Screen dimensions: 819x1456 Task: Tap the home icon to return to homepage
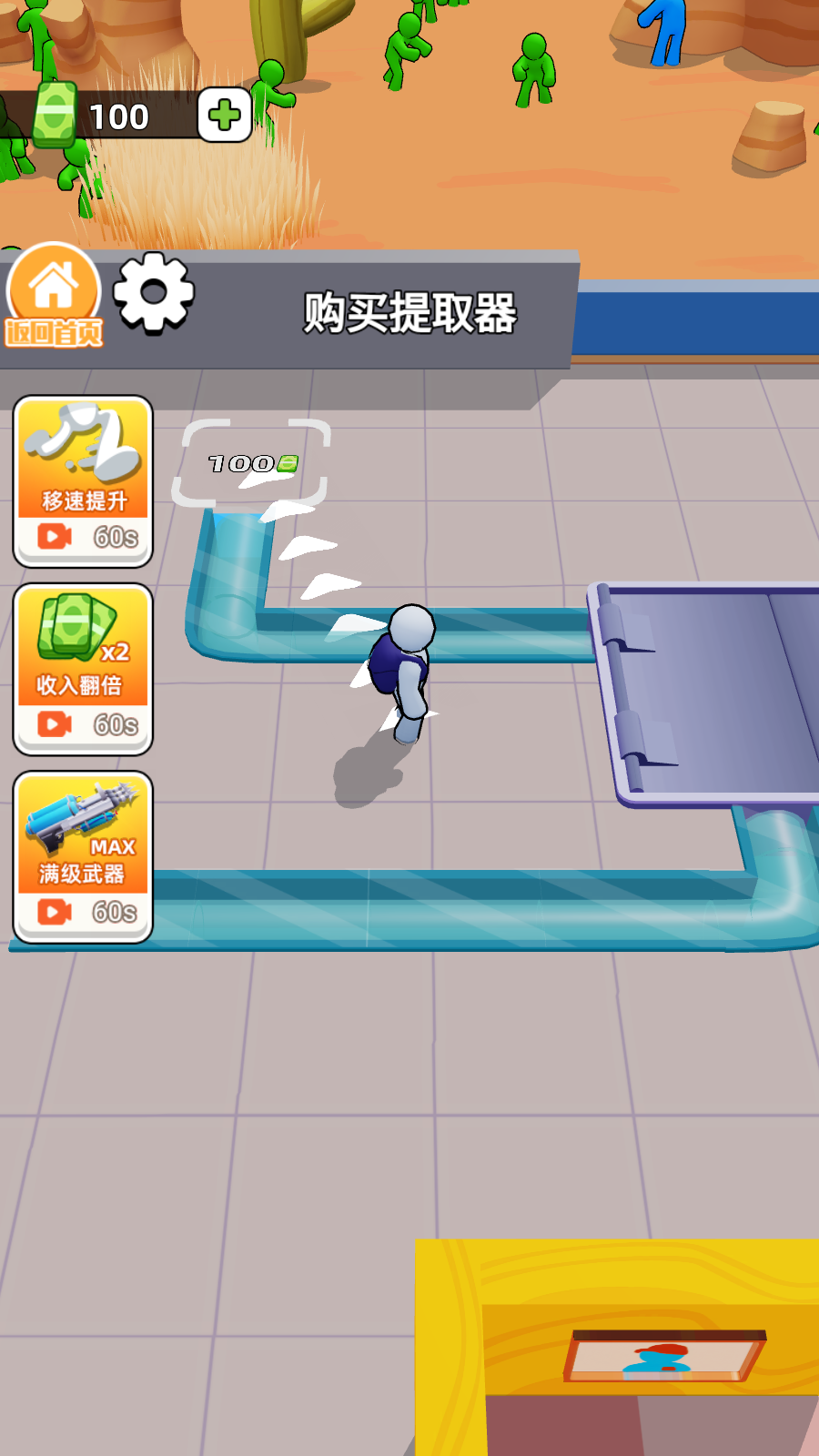pos(55,287)
